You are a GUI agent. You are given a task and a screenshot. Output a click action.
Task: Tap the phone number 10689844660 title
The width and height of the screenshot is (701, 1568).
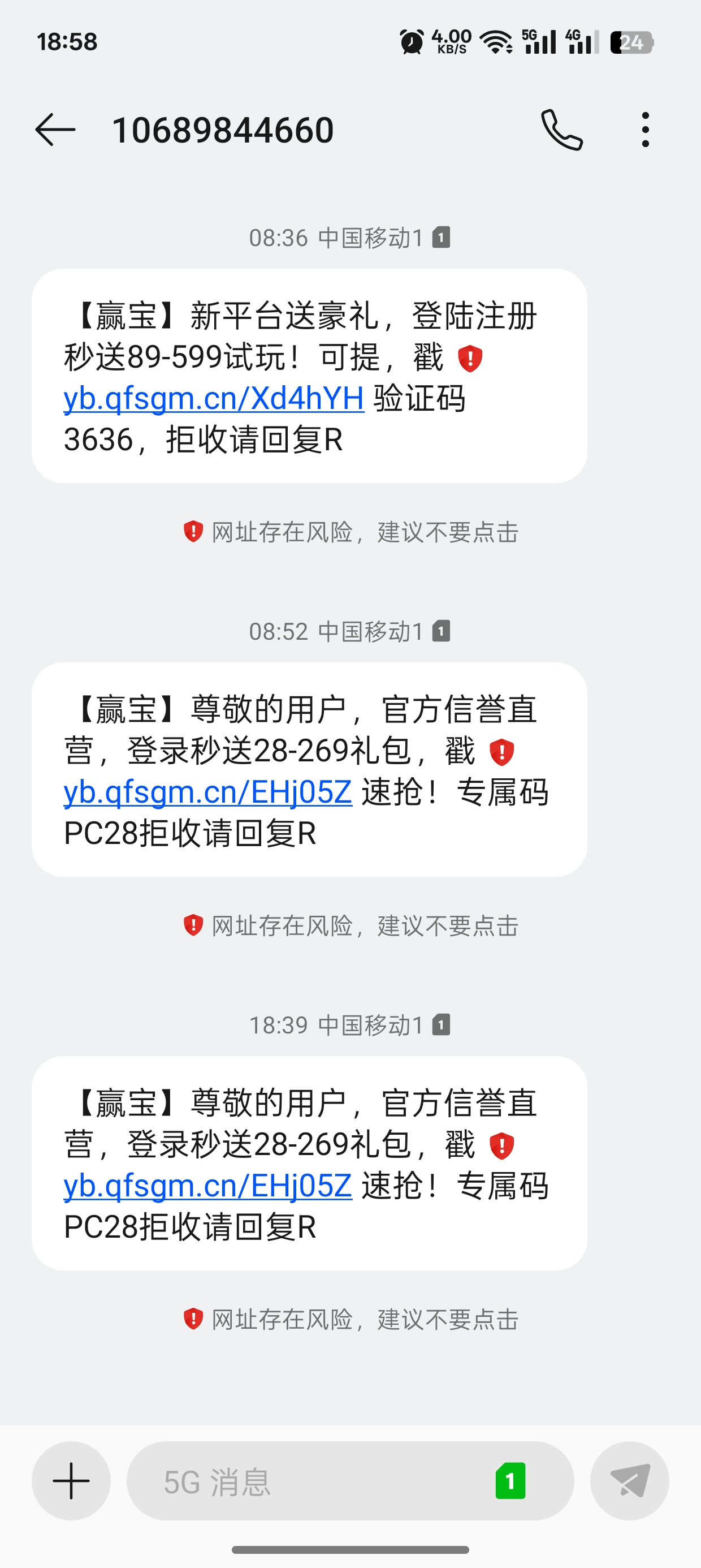pyautogui.click(x=223, y=130)
